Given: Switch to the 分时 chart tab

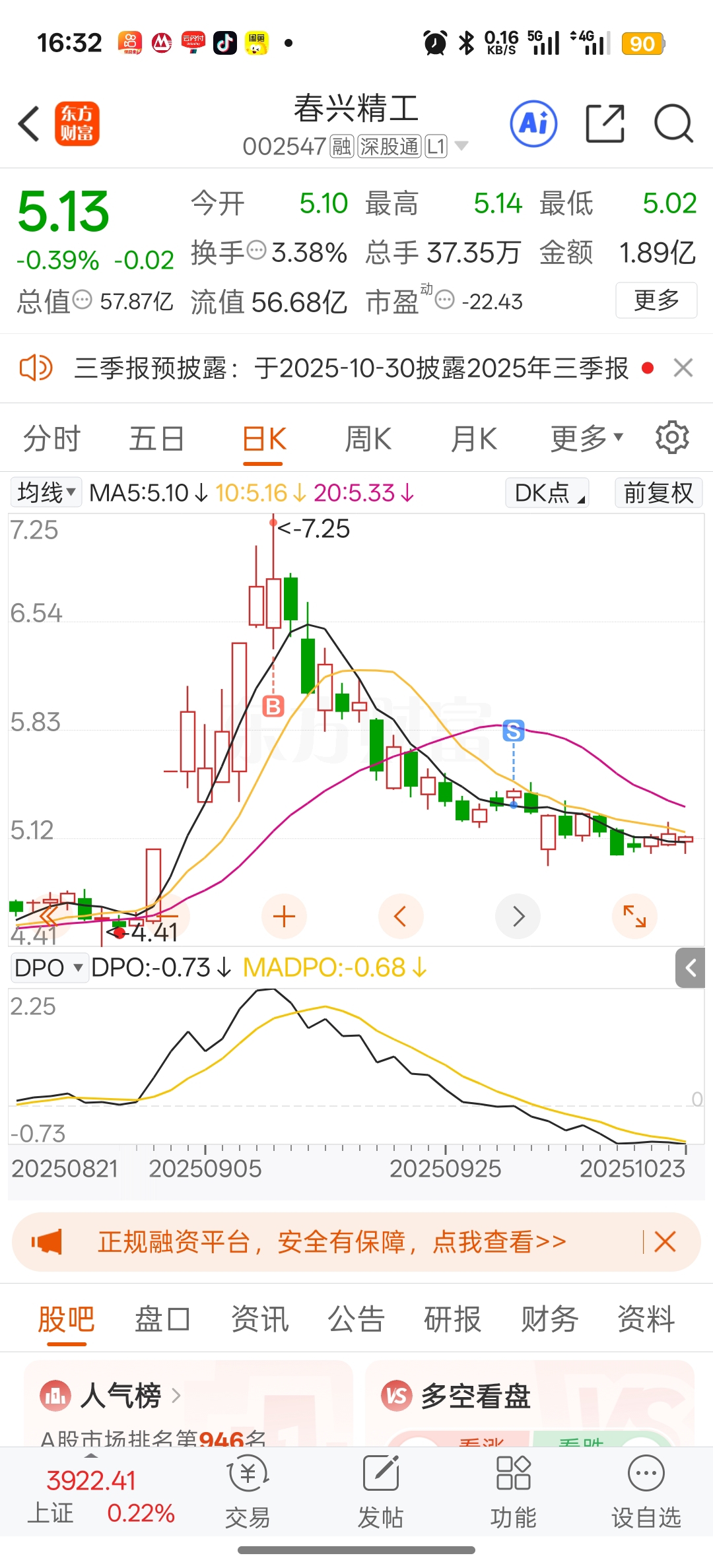Looking at the screenshot, I should [x=51, y=439].
